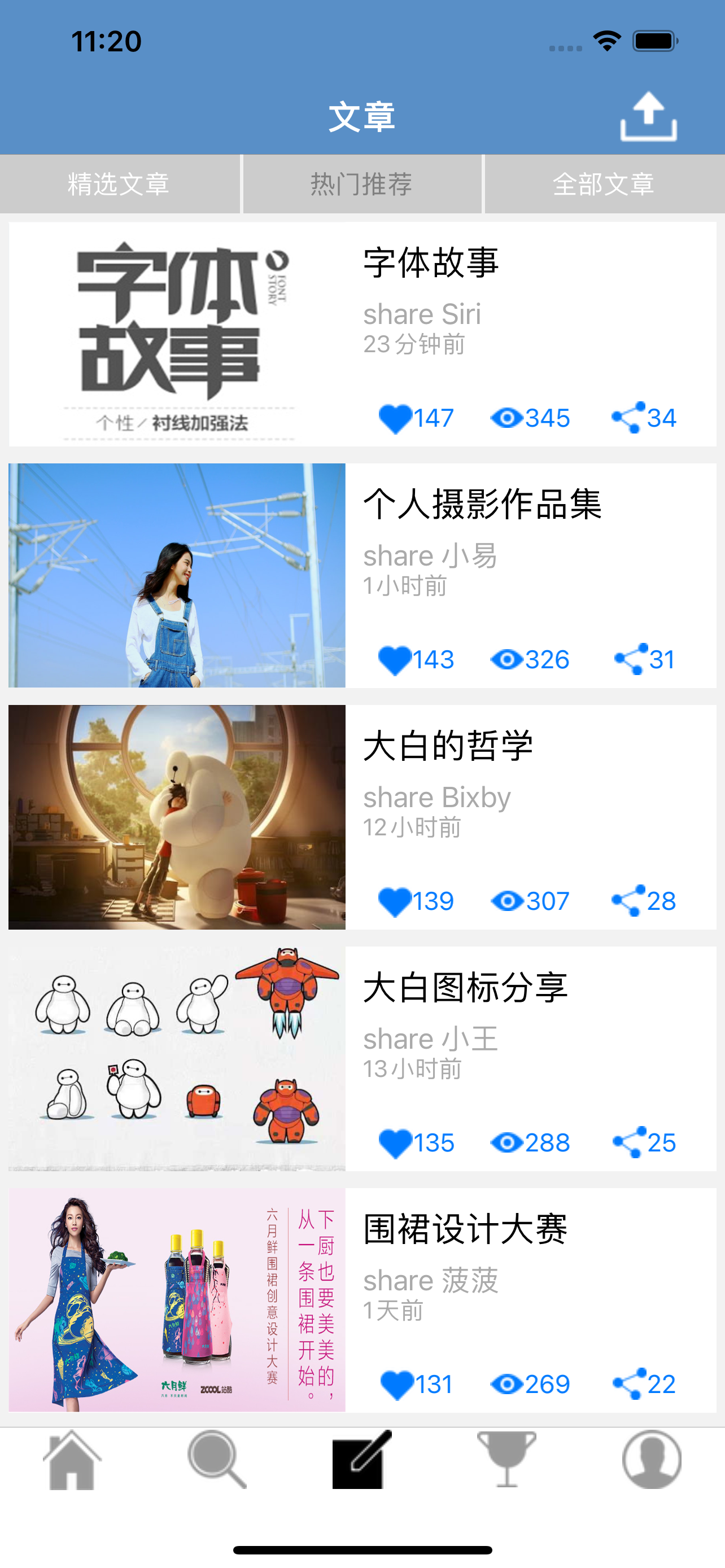Open the 字体故事 article
Viewport: 725px width, 1568px height.
point(431,264)
